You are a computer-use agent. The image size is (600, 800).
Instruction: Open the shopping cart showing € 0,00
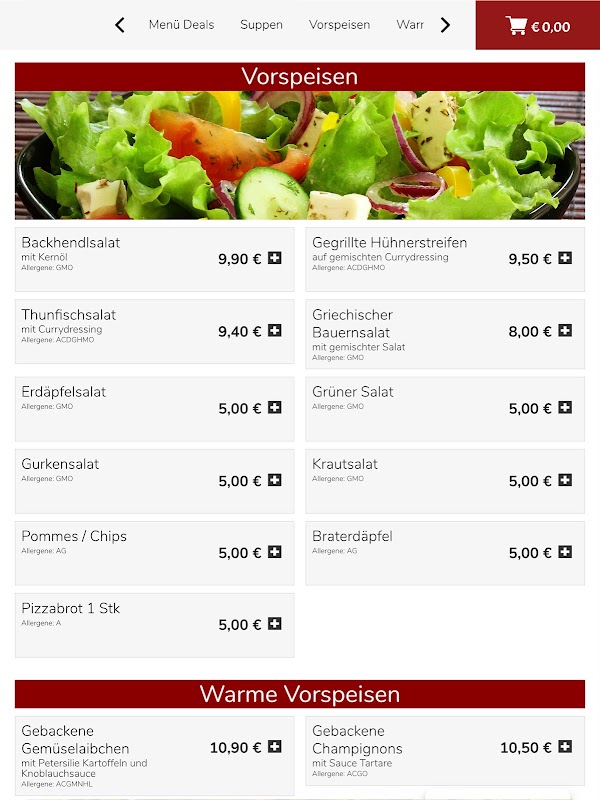click(x=538, y=26)
